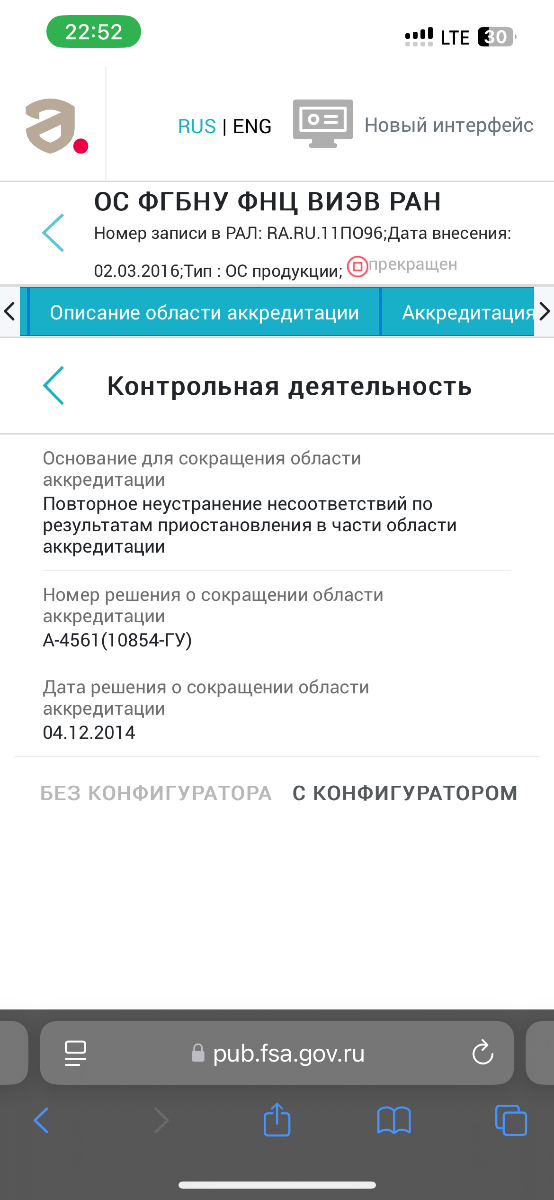
Task: Share this page from the Safari toolbar
Action: point(277,1119)
